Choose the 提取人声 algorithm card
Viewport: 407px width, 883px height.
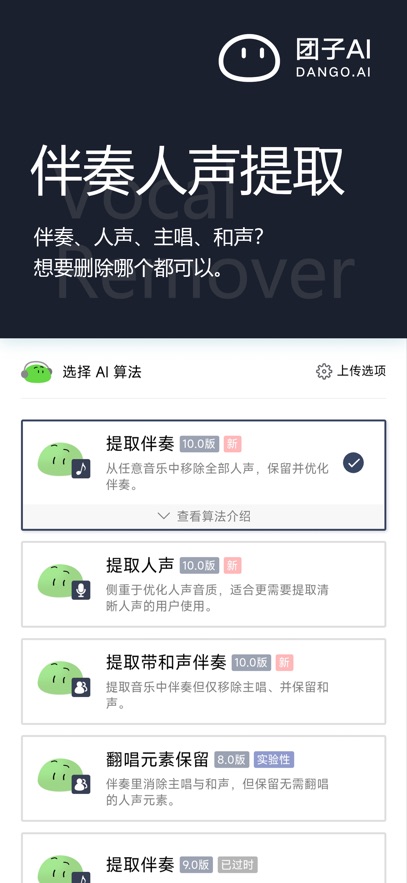click(204, 584)
